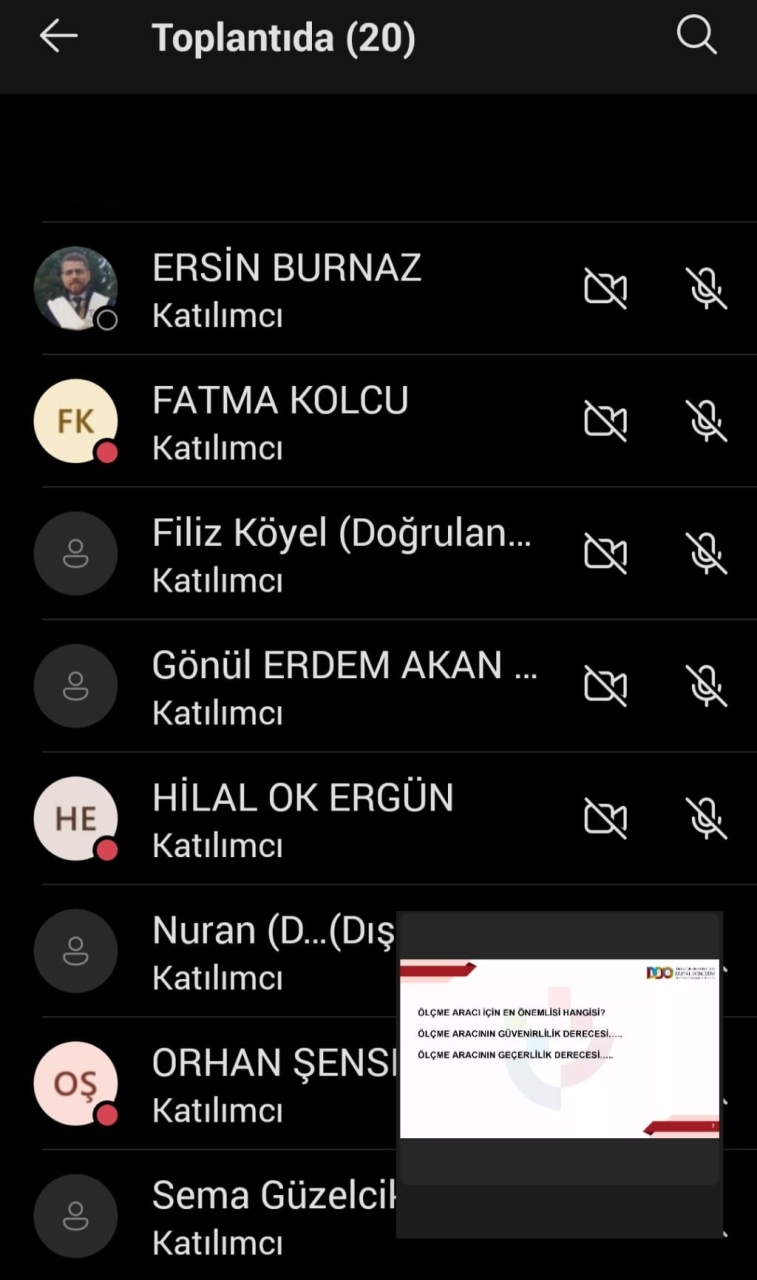The width and height of the screenshot is (757, 1280).
Task: Select FATMA KOLCU from the list
Action: [280, 421]
